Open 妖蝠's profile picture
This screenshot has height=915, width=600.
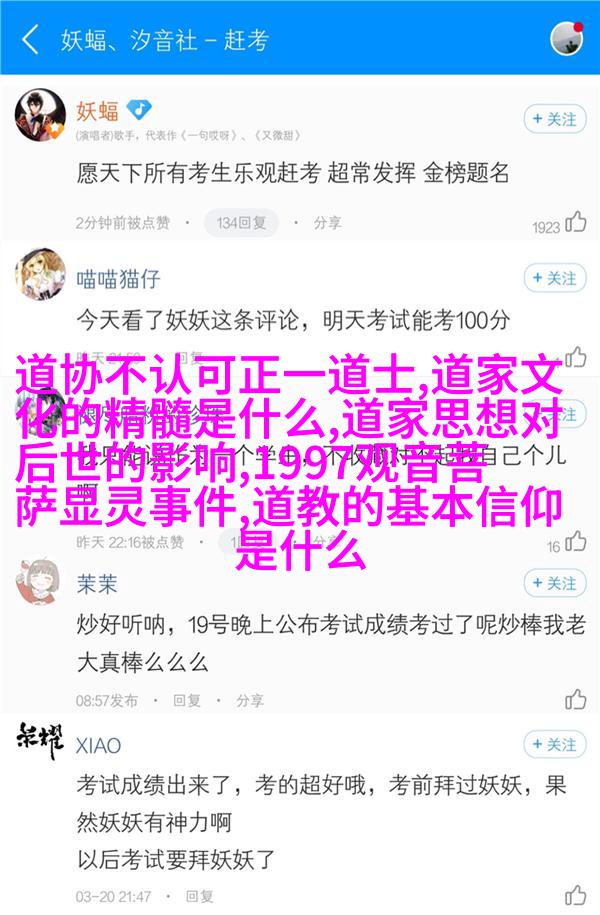pyautogui.click(x=40, y=116)
